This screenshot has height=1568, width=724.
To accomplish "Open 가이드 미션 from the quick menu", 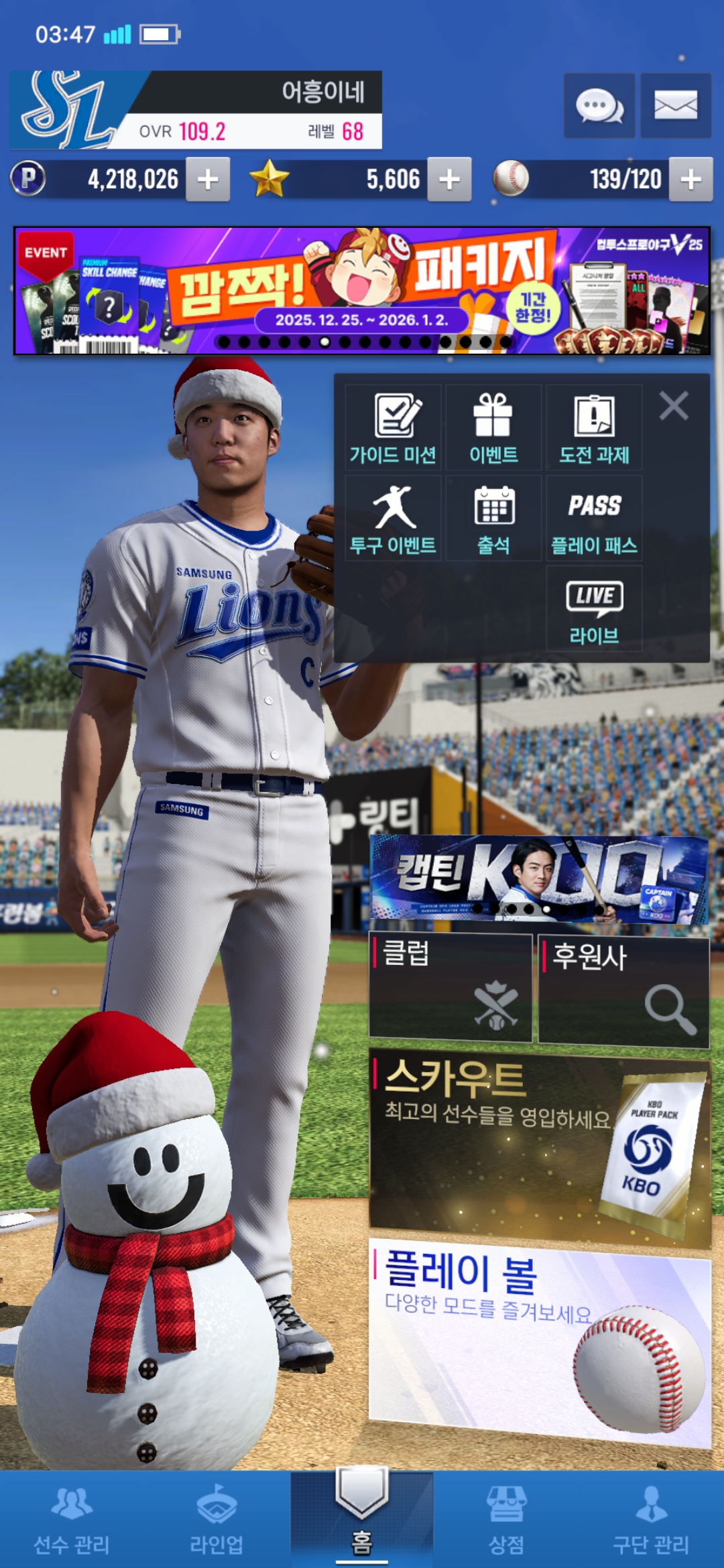I will coord(394,429).
